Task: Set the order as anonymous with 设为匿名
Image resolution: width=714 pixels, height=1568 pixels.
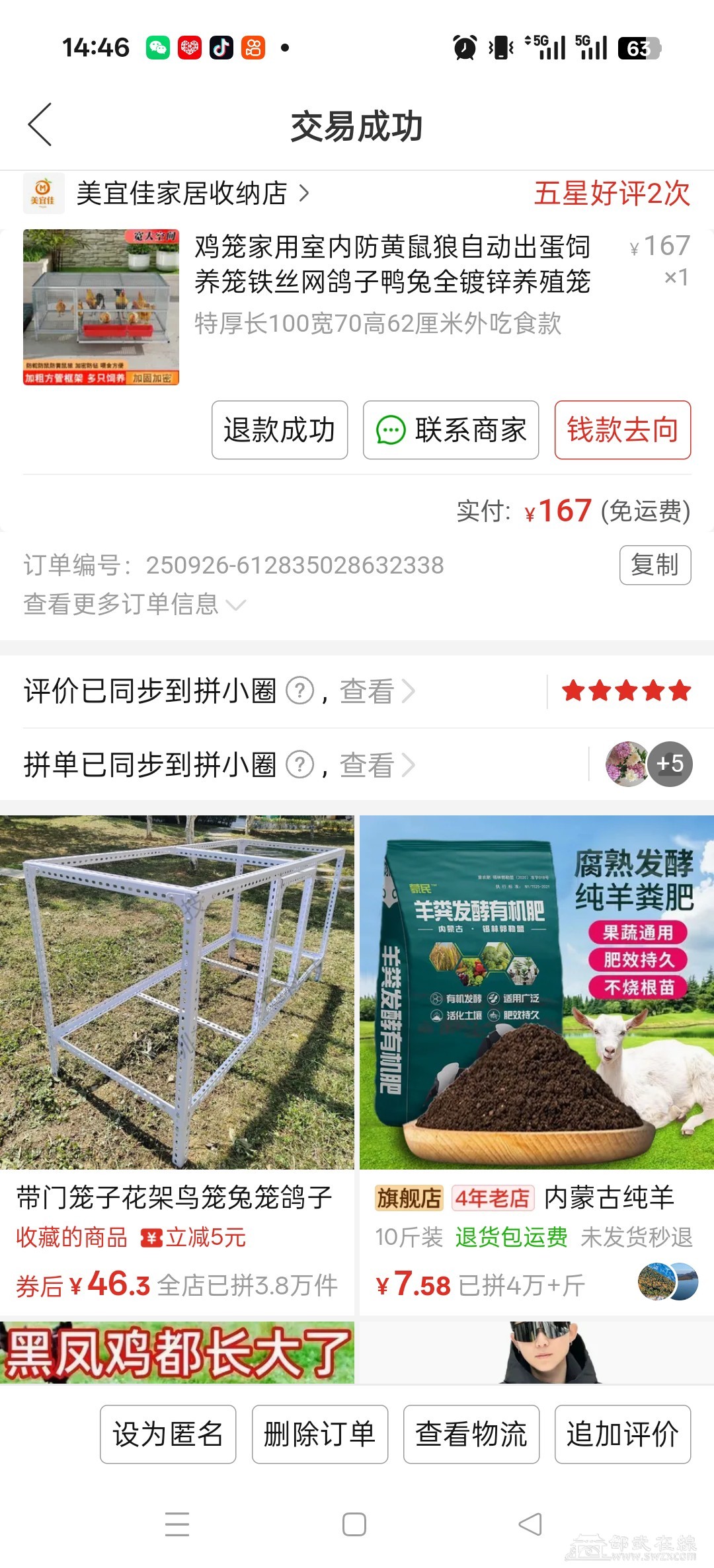Action: click(168, 1435)
